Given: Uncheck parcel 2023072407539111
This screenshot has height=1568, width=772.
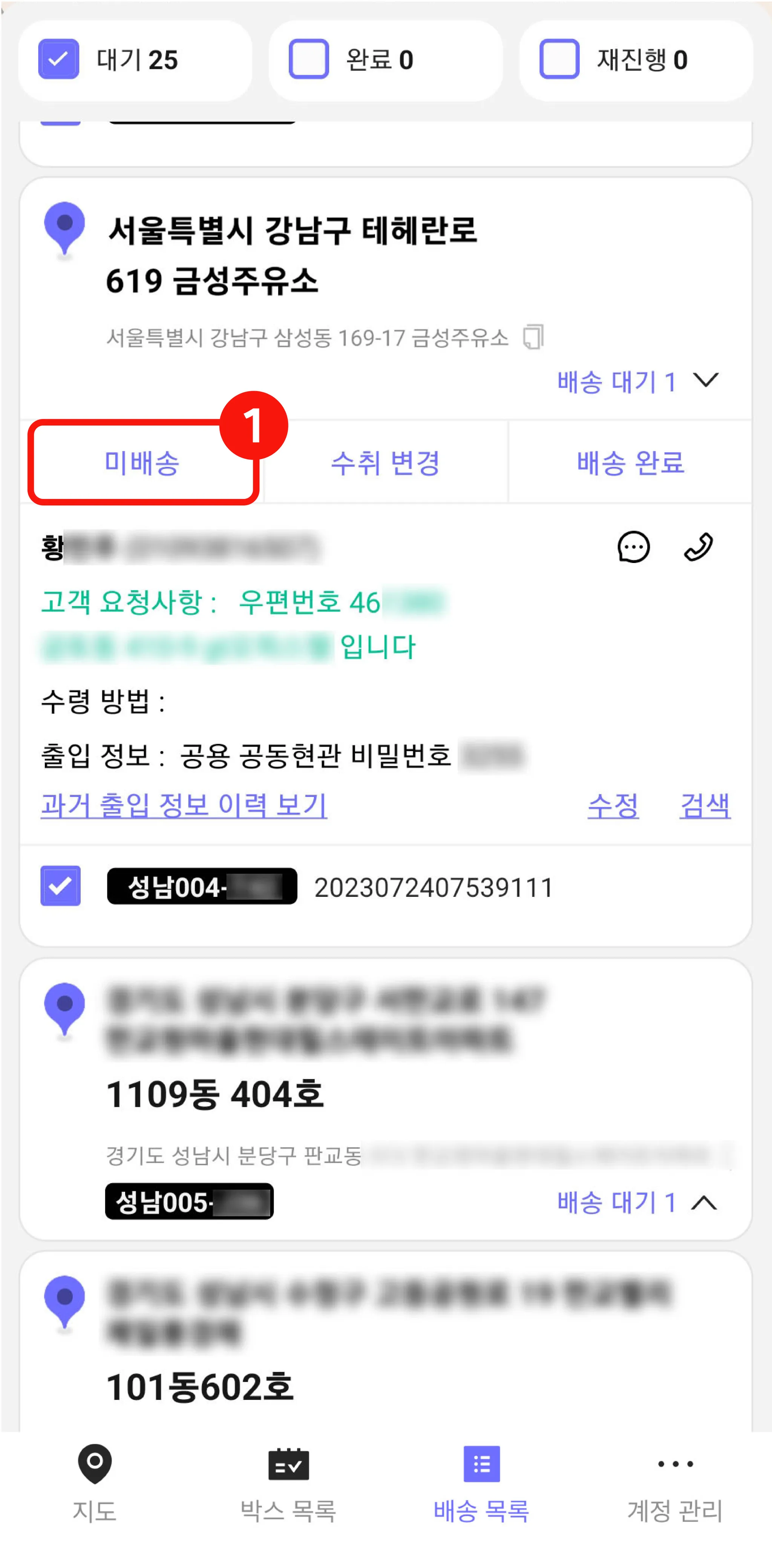Looking at the screenshot, I should (x=60, y=886).
